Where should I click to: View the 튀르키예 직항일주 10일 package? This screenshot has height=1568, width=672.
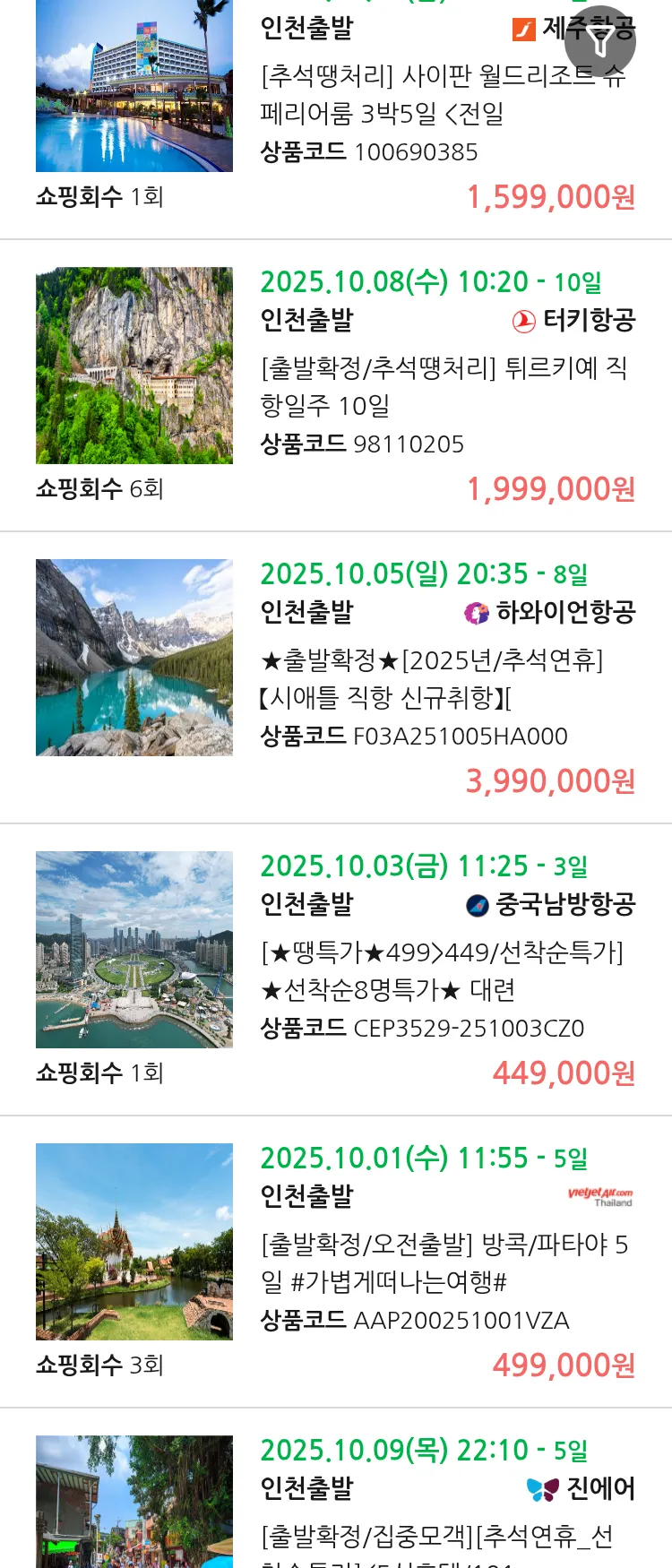pos(443,385)
